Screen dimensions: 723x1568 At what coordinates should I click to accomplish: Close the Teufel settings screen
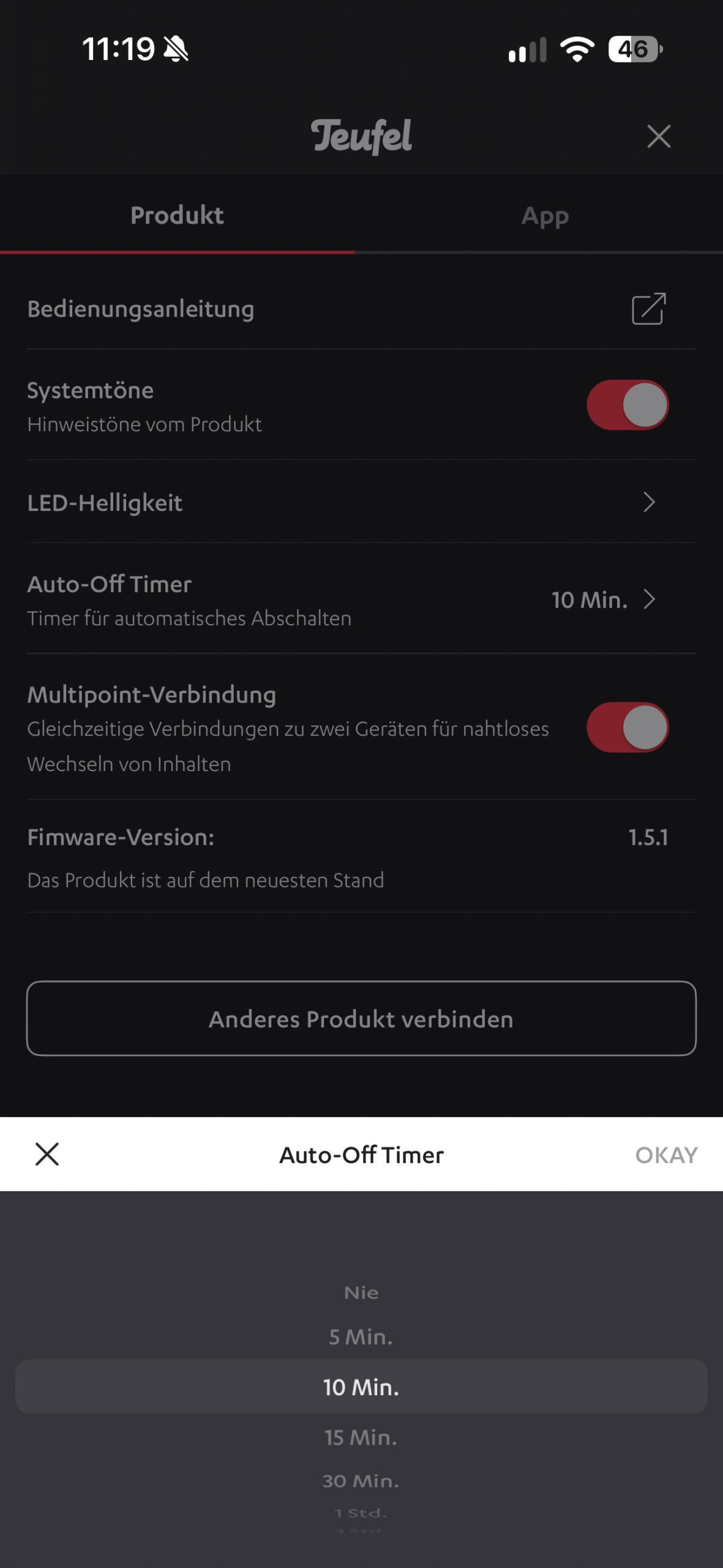(x=659, y=136)
